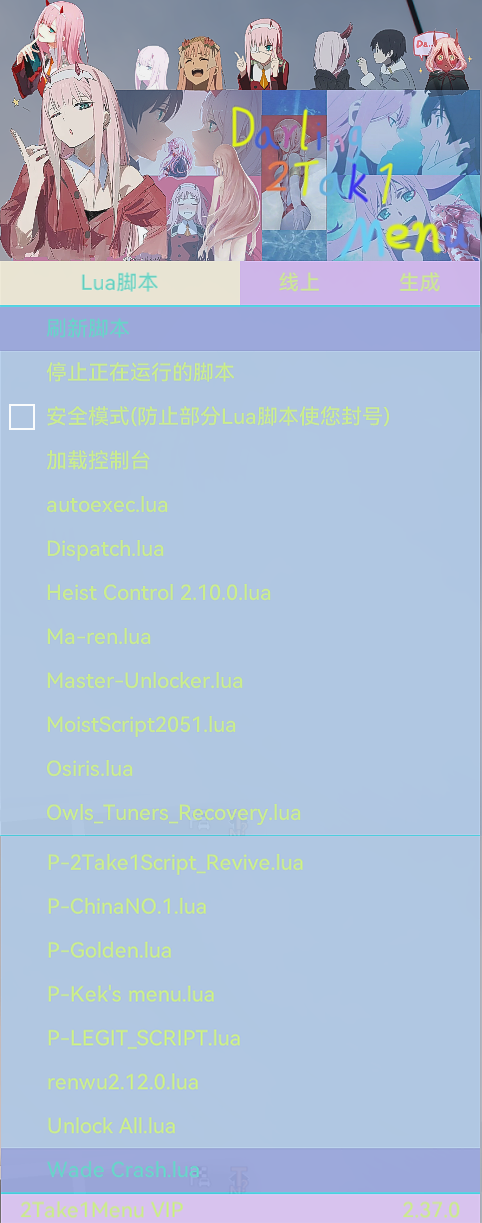Load Master-Unlocker.lua
The image size is (482, 1223).
[x=241, y=681]
